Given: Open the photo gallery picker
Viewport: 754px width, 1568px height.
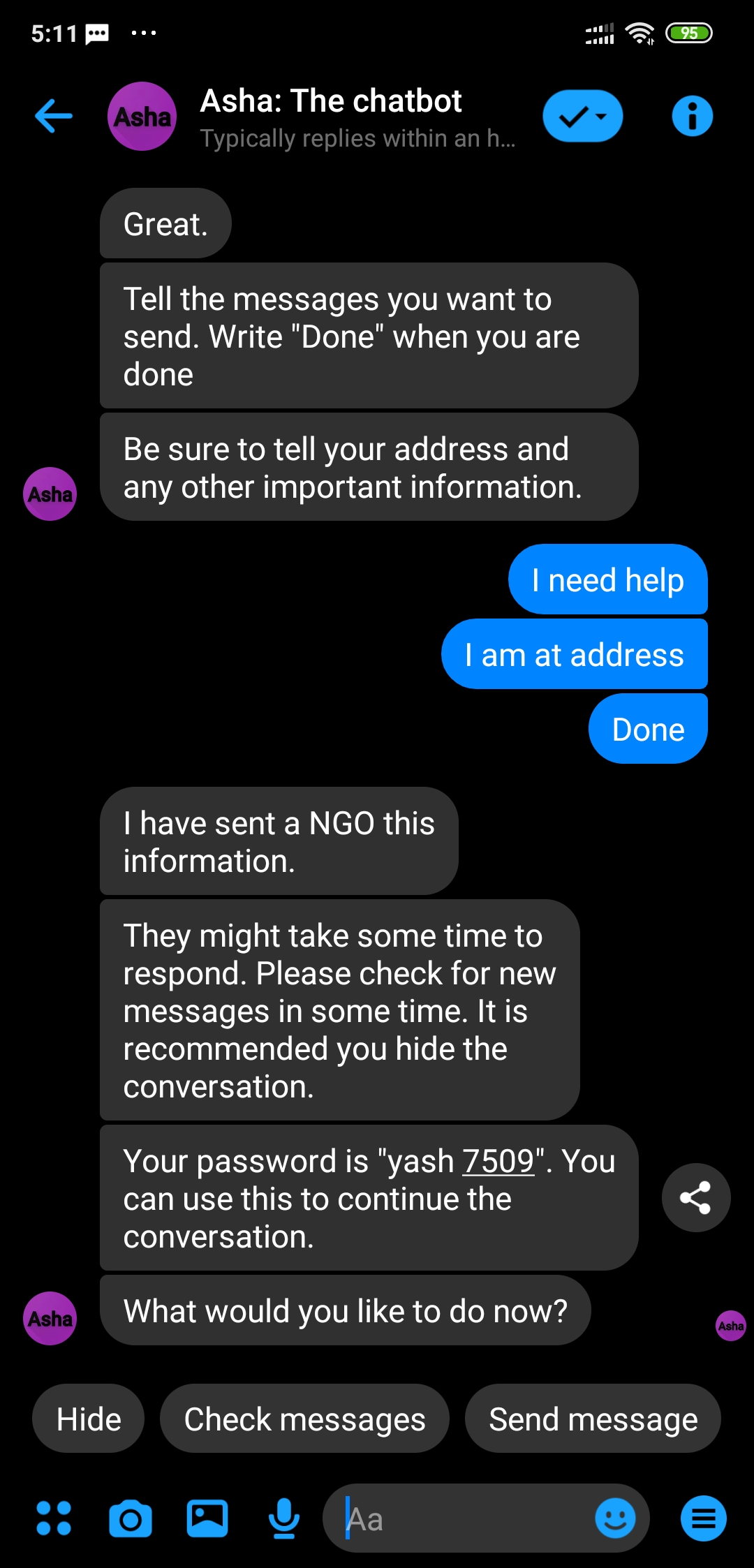Looking at the screenshot, I should [x=207, y=1518].
